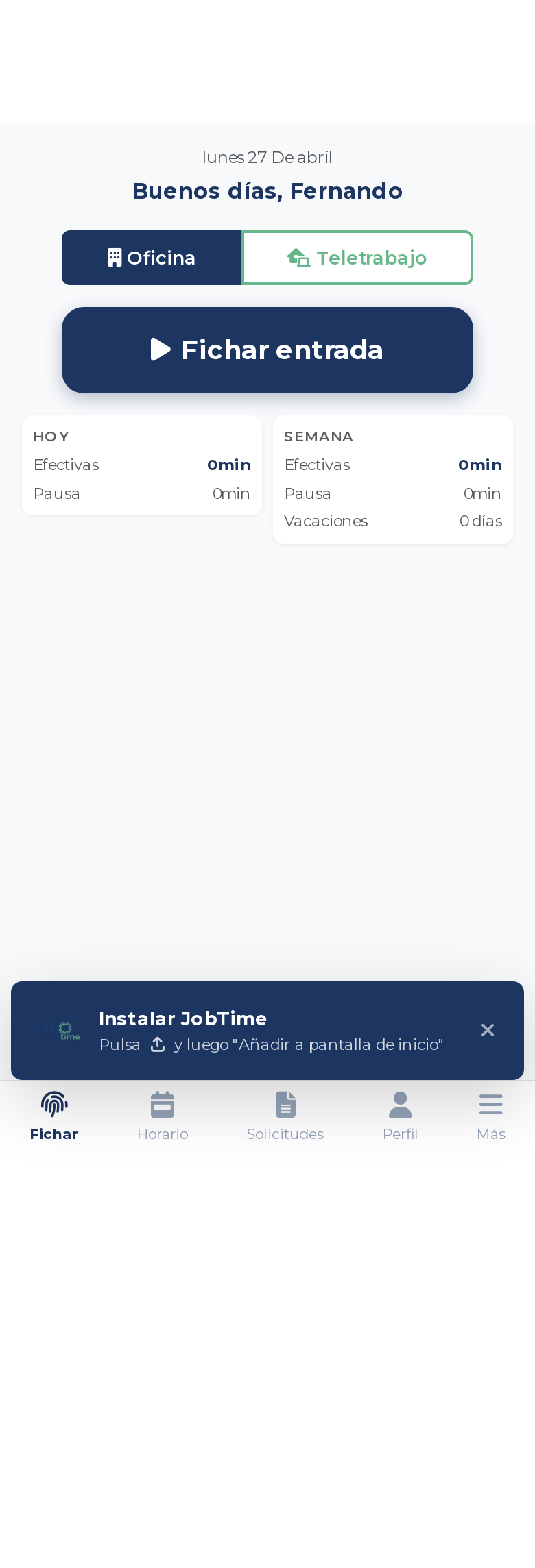
Task: Select the Teletrabajo work mode
Action: tap(357, 258)
